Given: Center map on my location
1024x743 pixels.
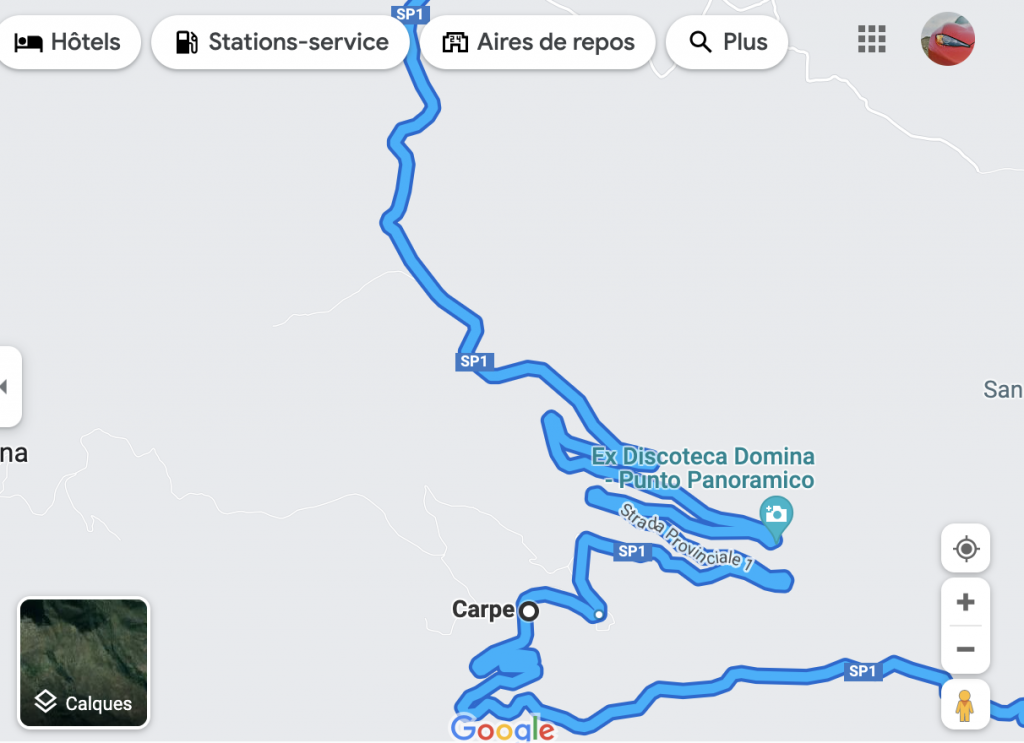Looking at the screenshot, I should tap(965, 549).
